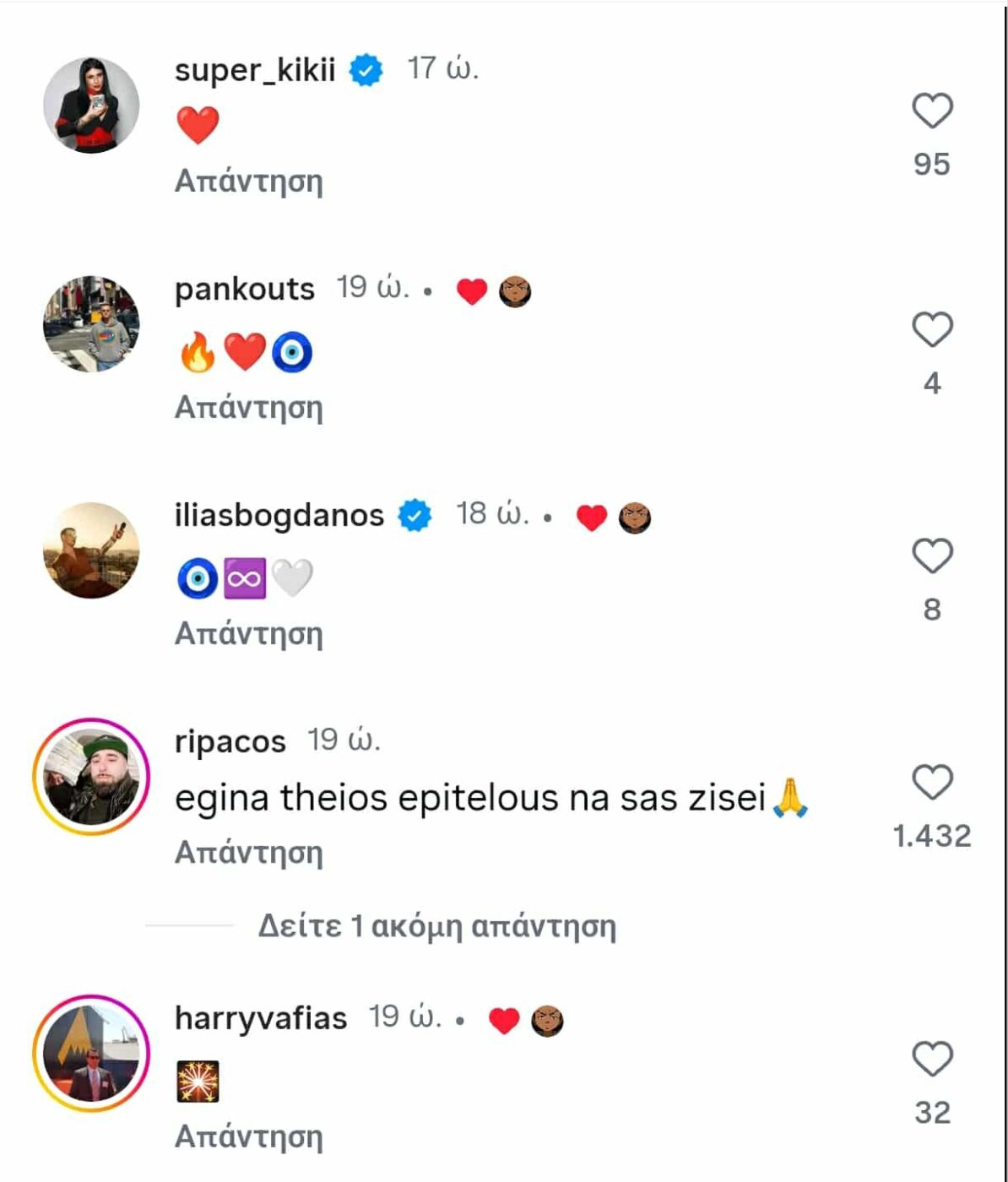Reply to the pankouts comment

click(248, 408)
